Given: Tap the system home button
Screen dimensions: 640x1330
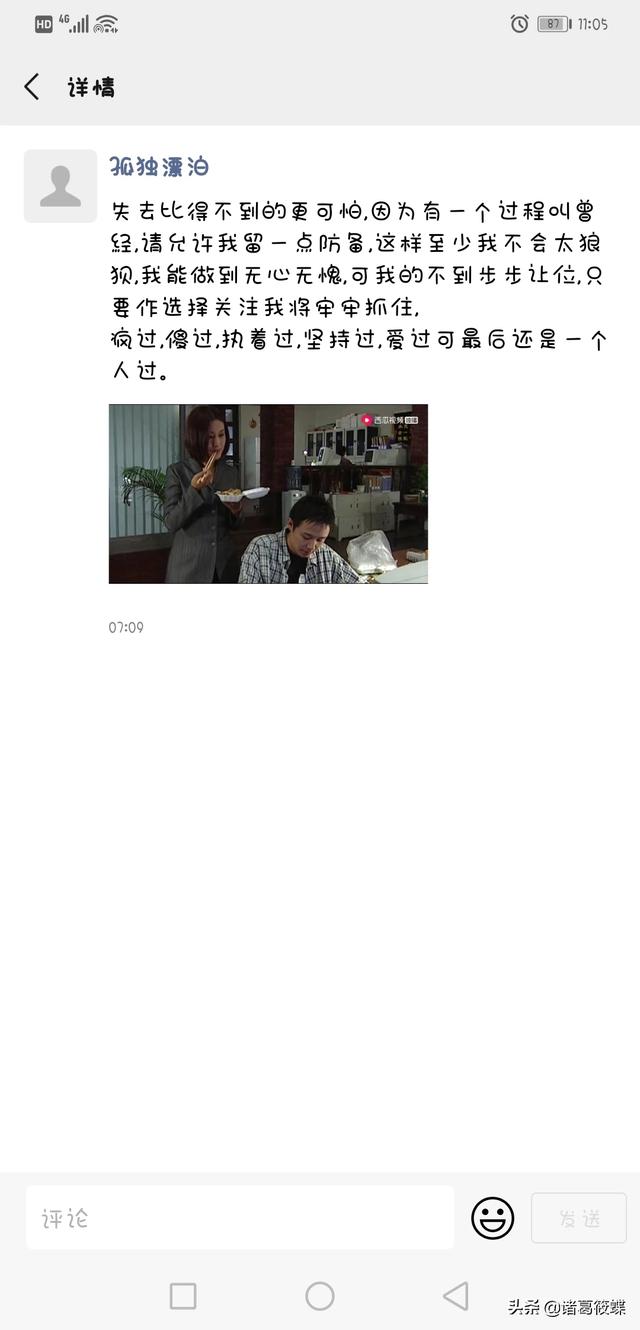Looking at the screenshot, I should pyautogui.click(x=320, y=1296).
